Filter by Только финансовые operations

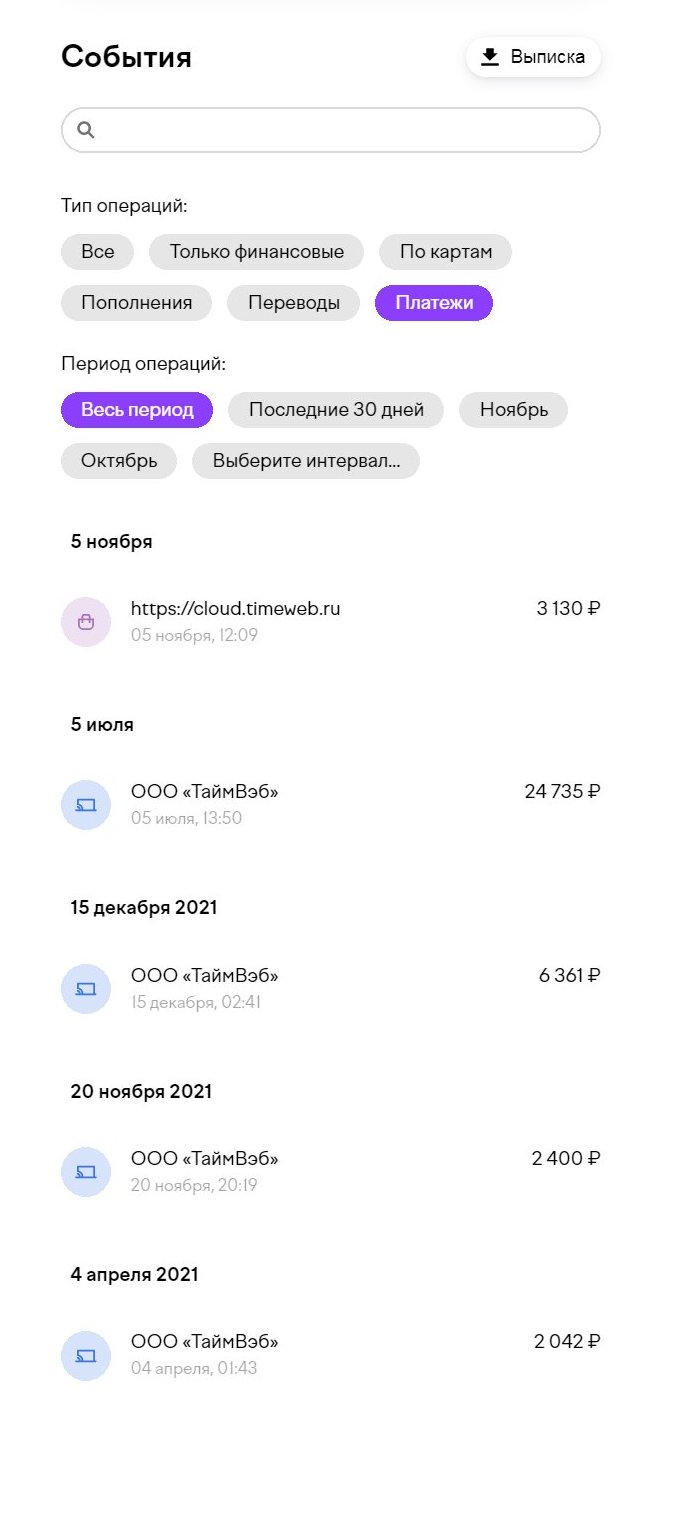(256, 251)
